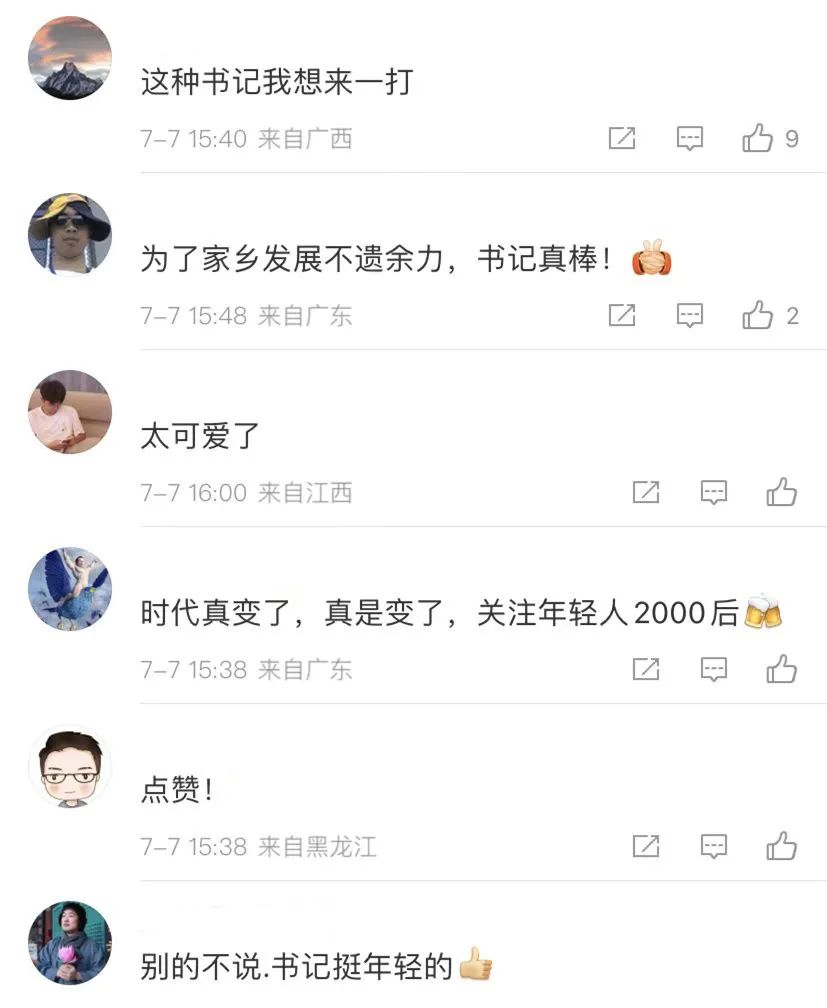Viewport: 827px width, 1008px height.
Task: Reply to the comment "太可爱了"
Action: click(713, 492)
